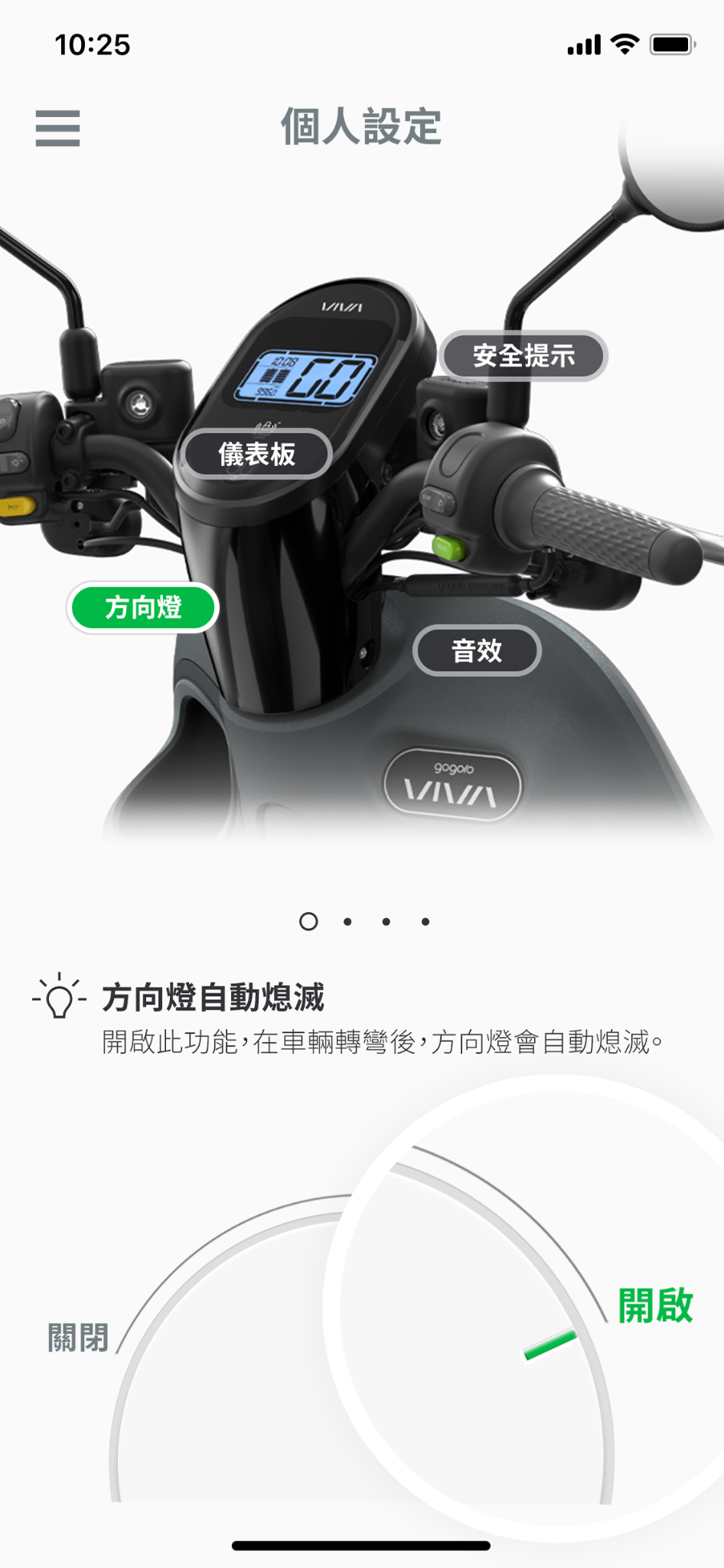Select the 安全提示 settings chip
This screenshot has width=724, height=1568.
523,355
